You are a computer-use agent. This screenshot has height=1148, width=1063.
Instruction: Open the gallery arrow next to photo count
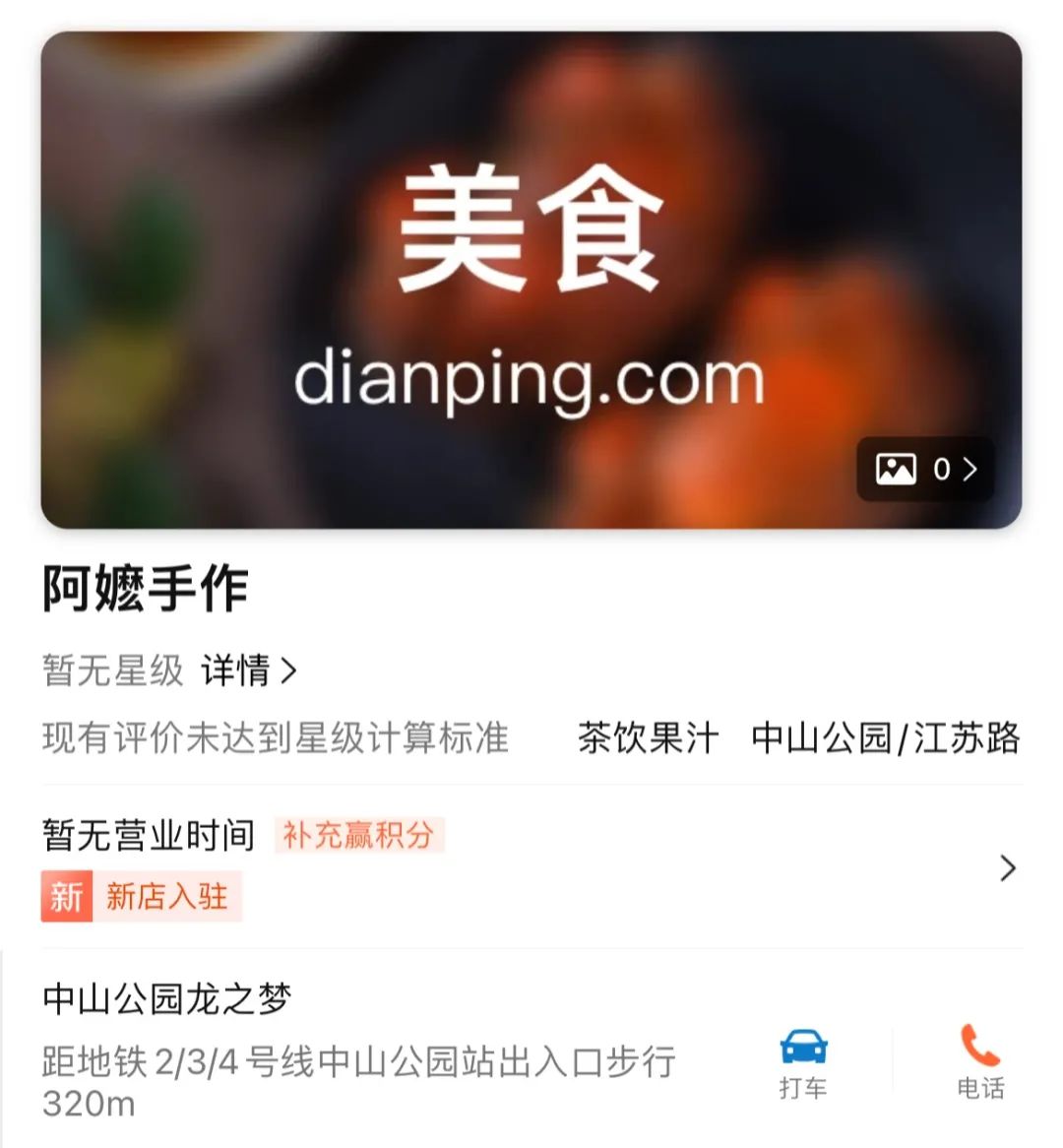click(969, 470)
